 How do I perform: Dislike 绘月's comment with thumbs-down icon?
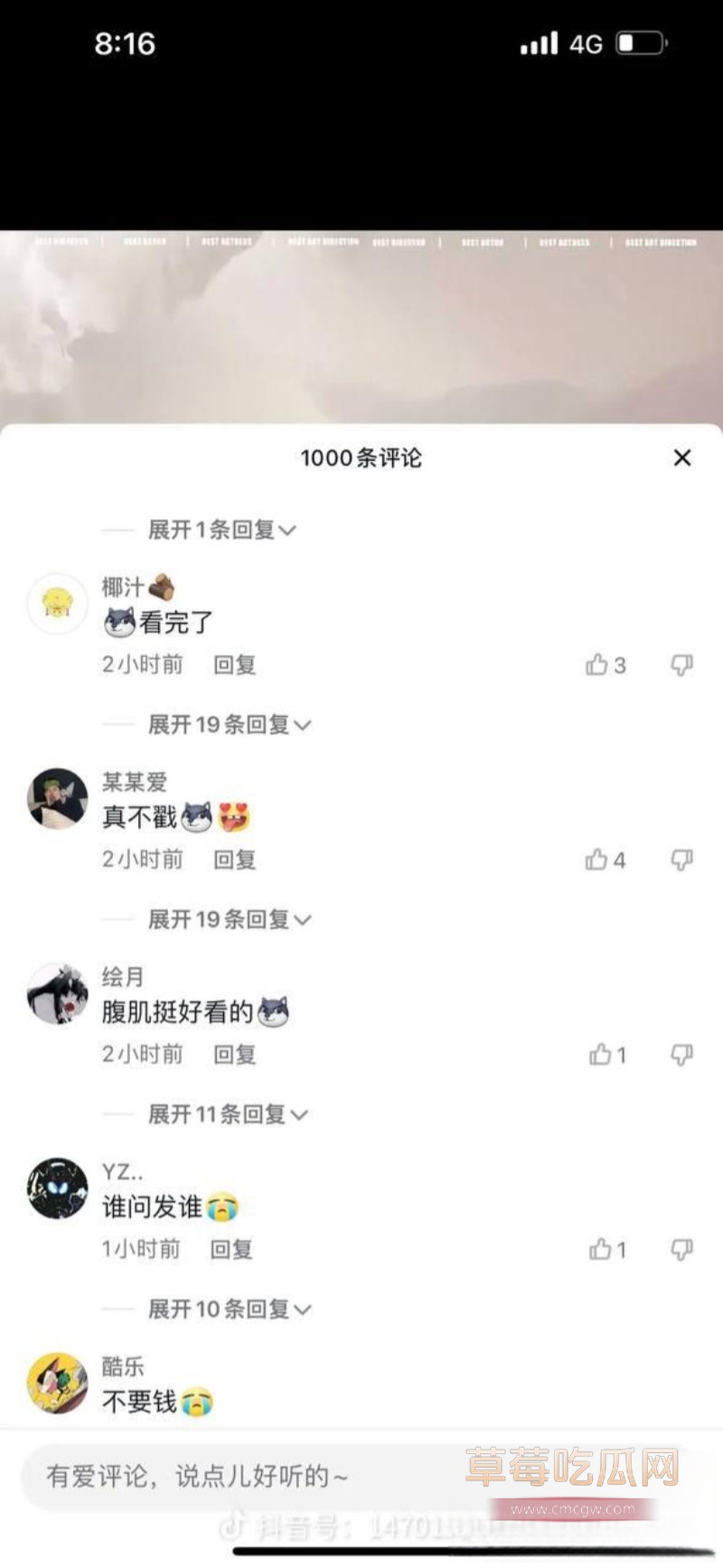point(682,1055)
